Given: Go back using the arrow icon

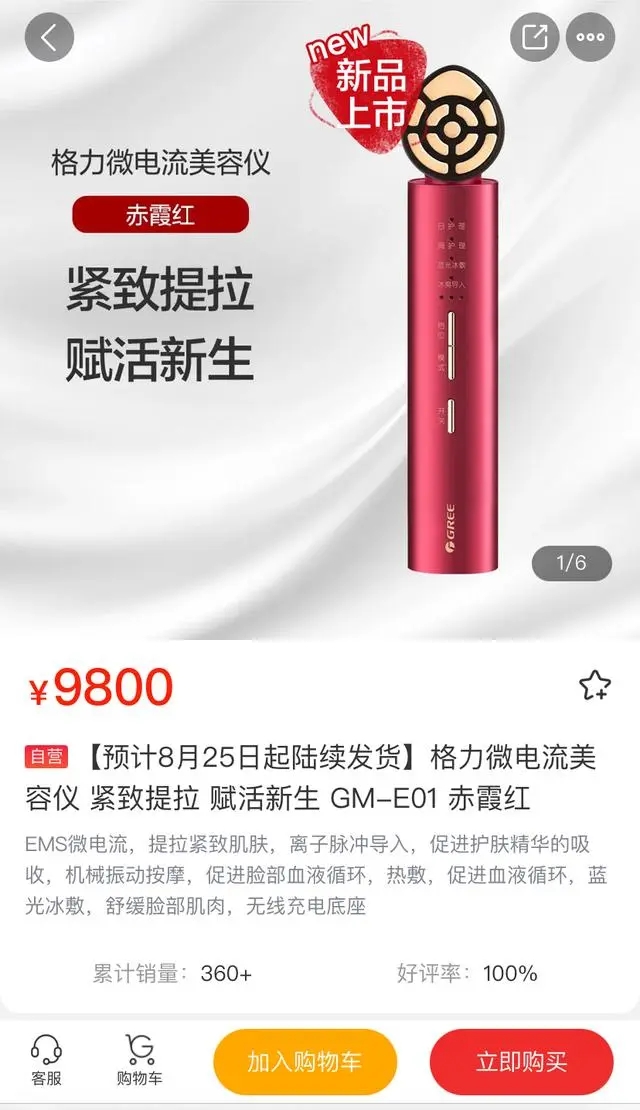Looking at the screenshot, I should (49, 37).
